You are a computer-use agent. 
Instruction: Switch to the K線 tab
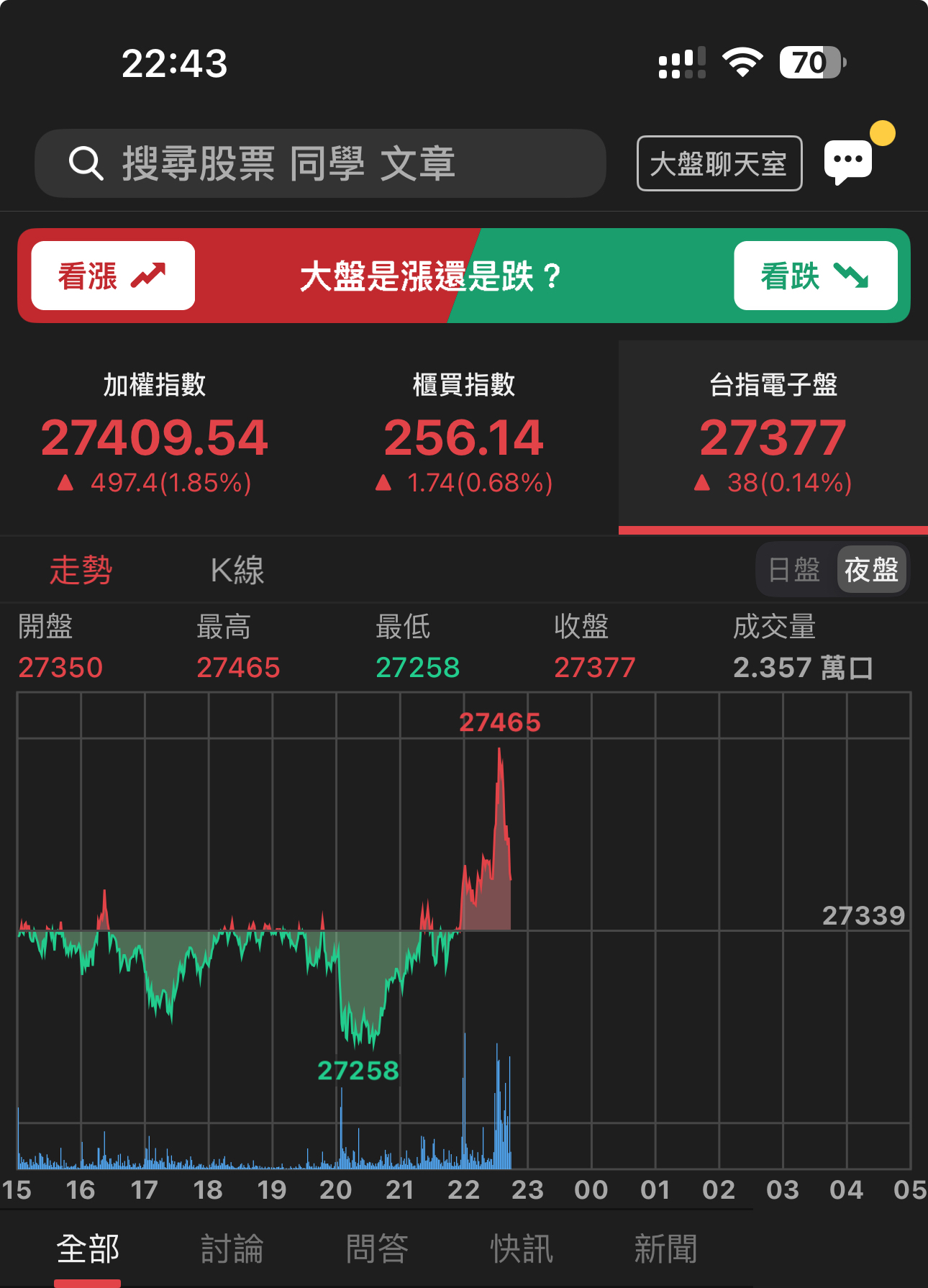coord(236,569)
